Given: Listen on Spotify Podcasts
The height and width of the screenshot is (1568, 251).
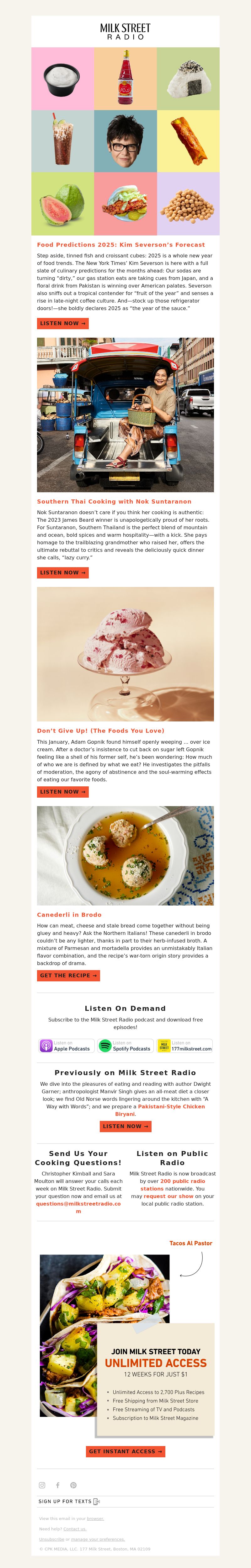Looking at the screenshot, I should (125, 1046).
